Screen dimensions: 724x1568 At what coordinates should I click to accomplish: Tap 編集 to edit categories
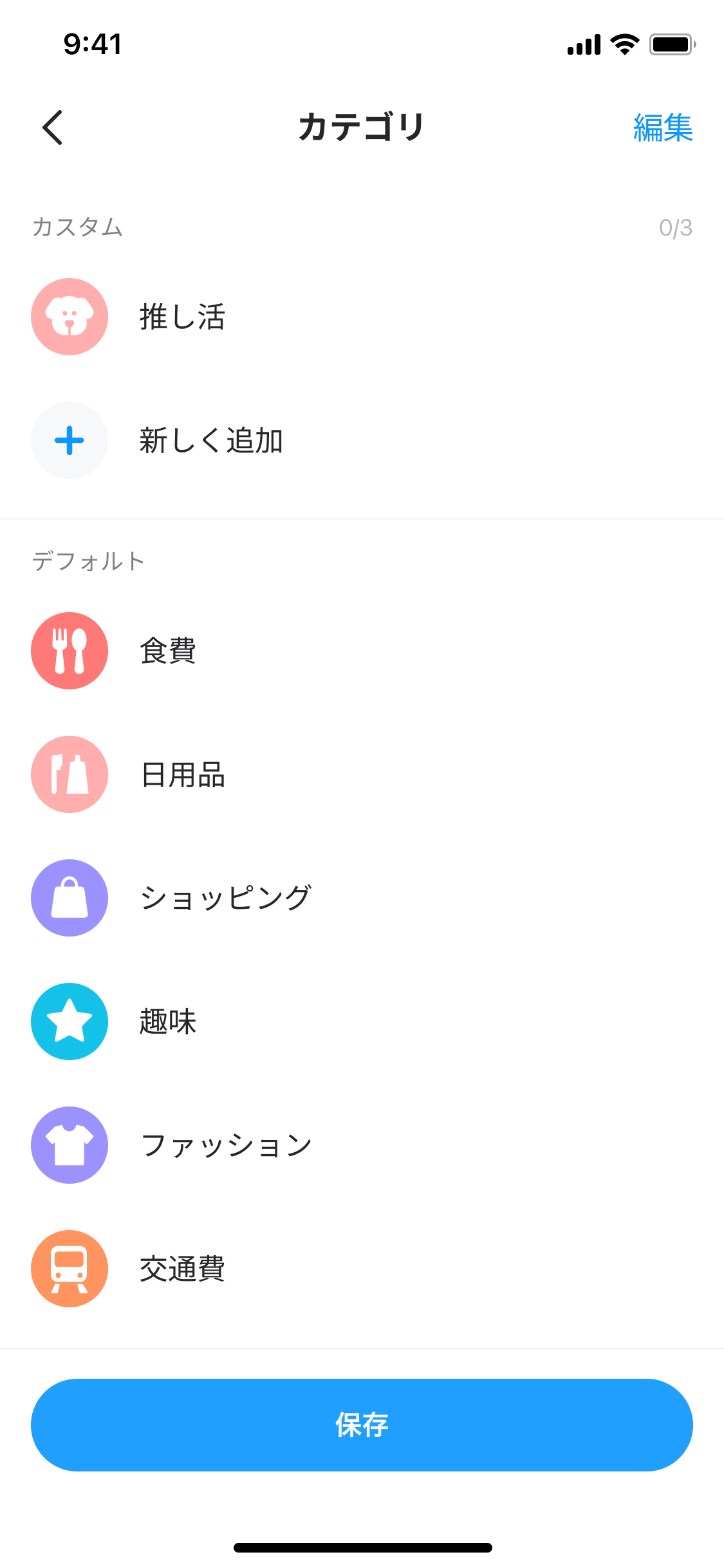click(662, 127)
